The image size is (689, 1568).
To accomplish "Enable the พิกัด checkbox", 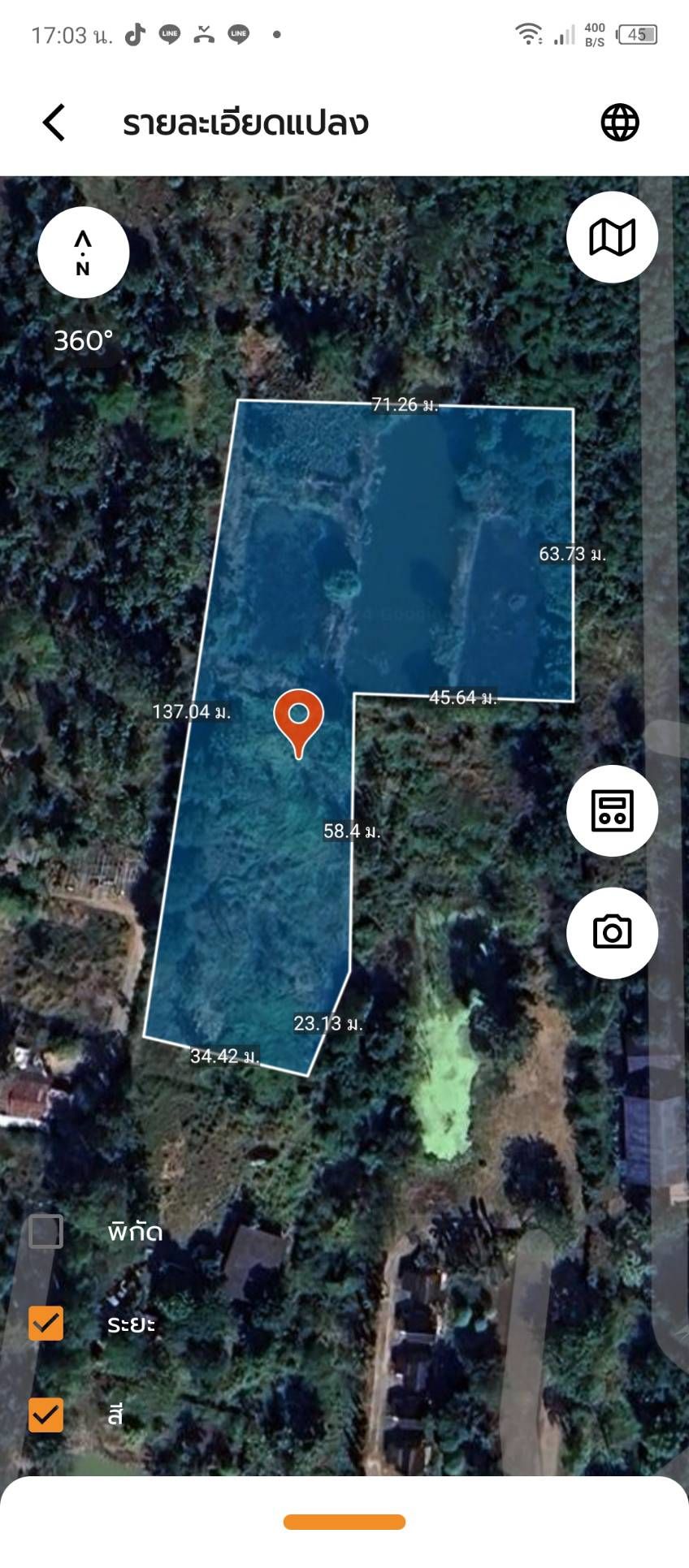I will [46, 1231].
